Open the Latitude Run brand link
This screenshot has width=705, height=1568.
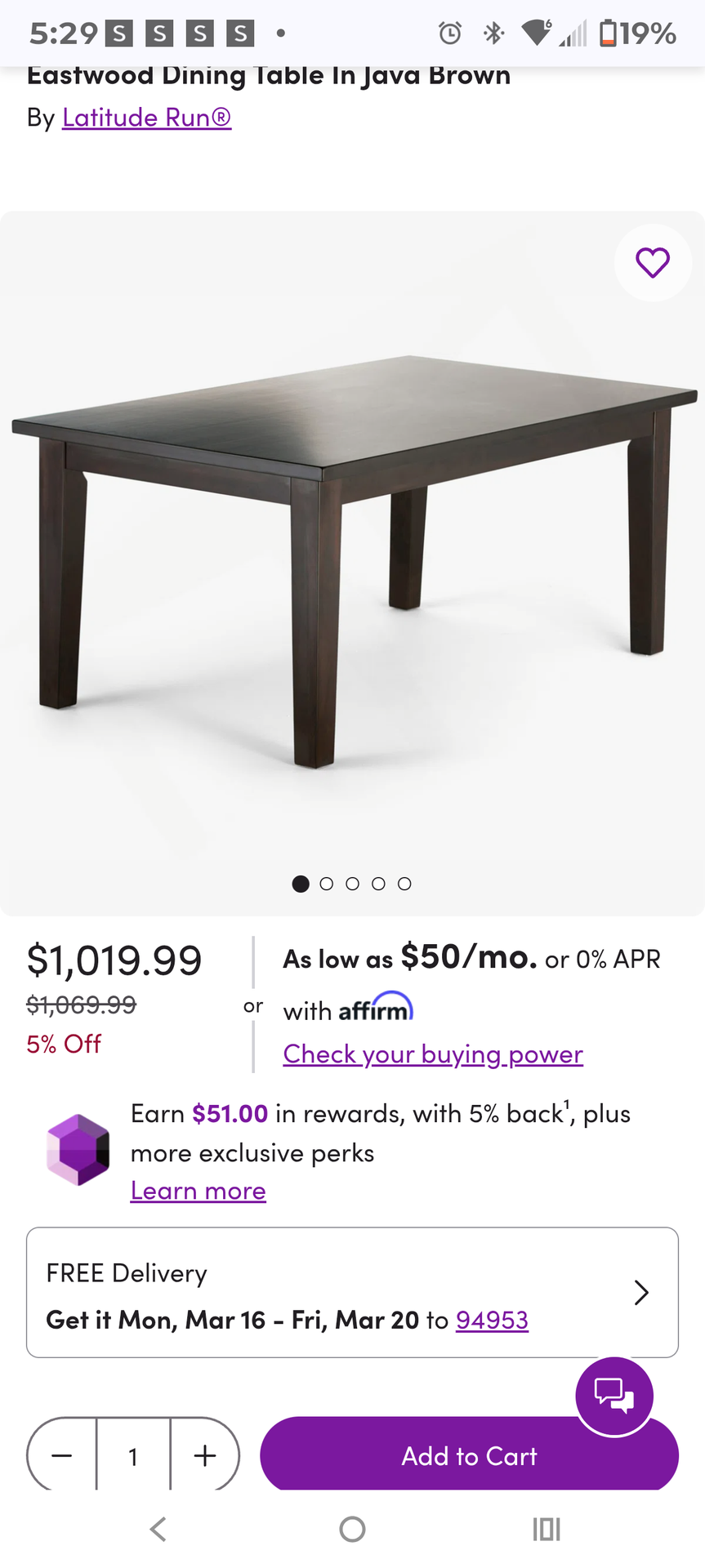(x=147, y=118)
